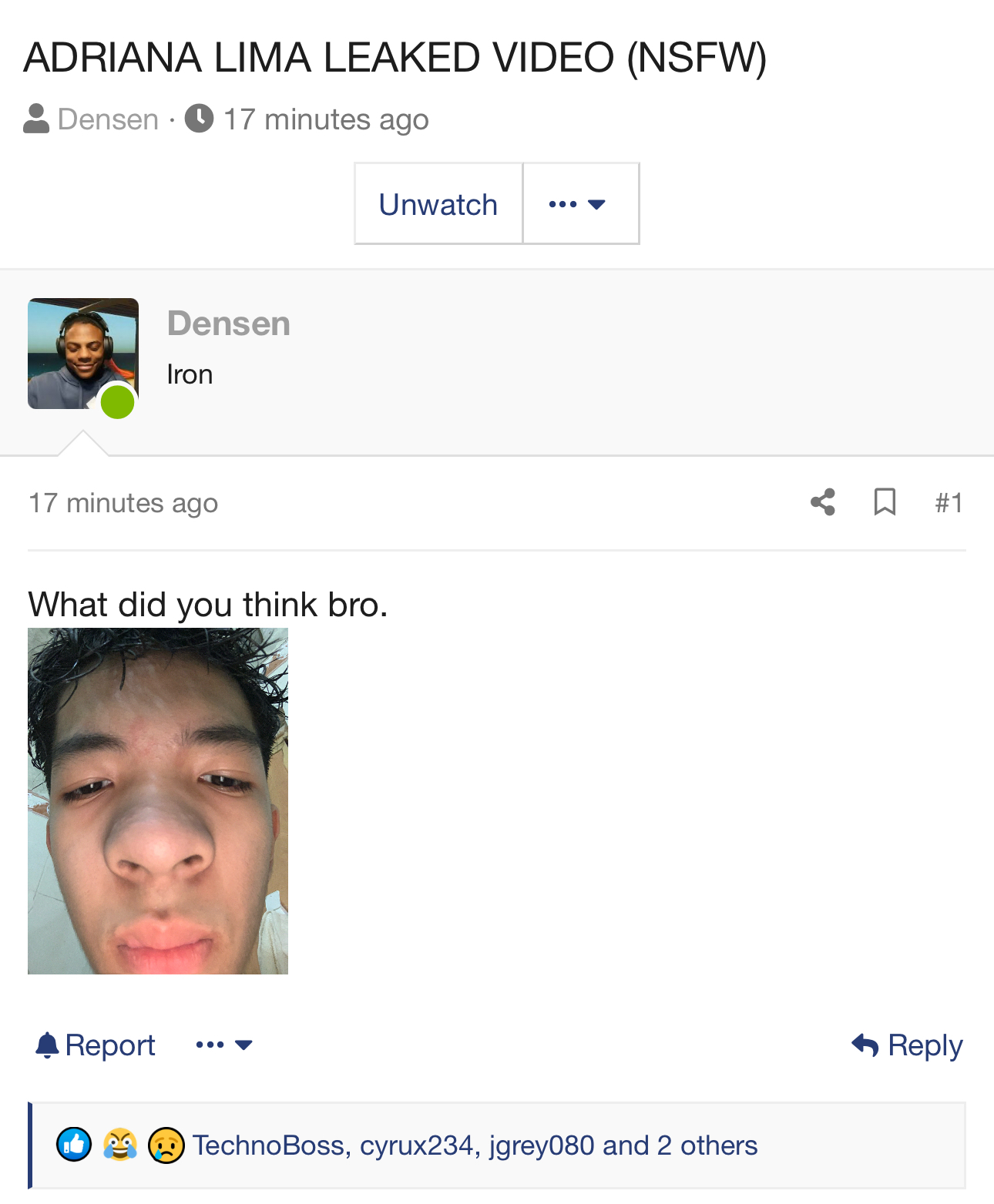Report this post

click(x=96, y=1045)
